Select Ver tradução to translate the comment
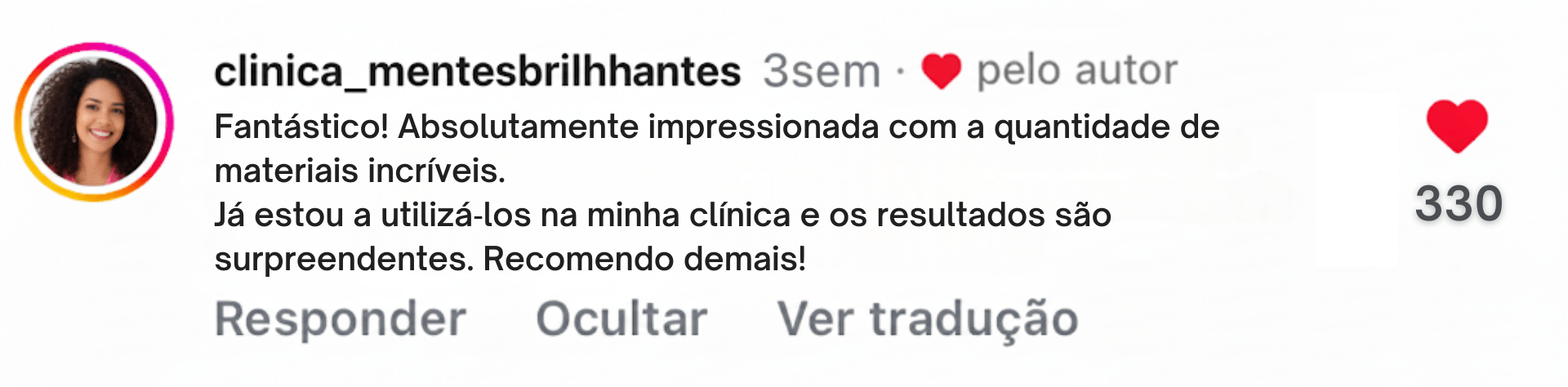Image resolution: width=1568 pixels, height=387 pixels. pyautogui.click(x=927, y=318)
